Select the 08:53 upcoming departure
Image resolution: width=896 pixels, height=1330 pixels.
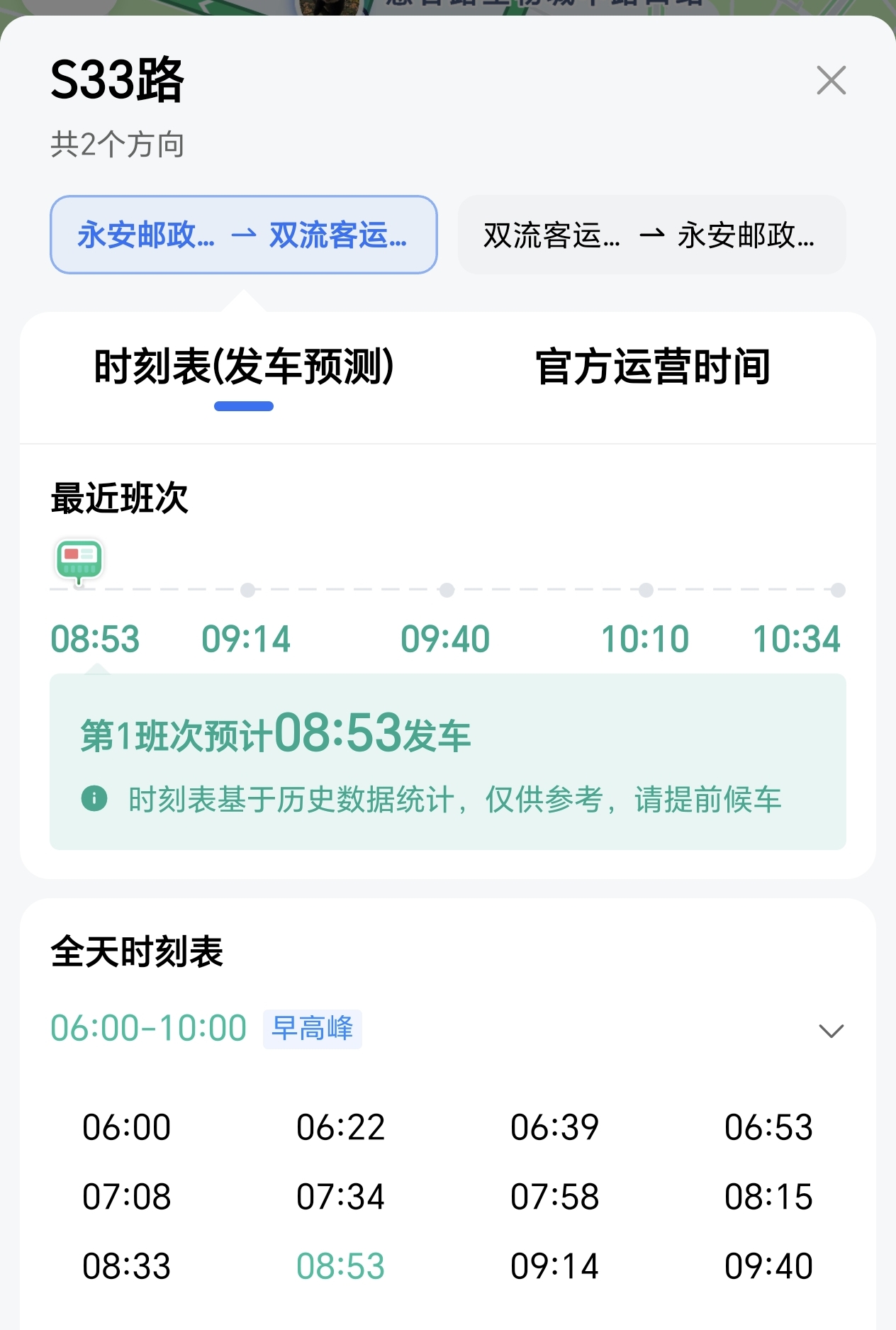click(x=95, y=638)
